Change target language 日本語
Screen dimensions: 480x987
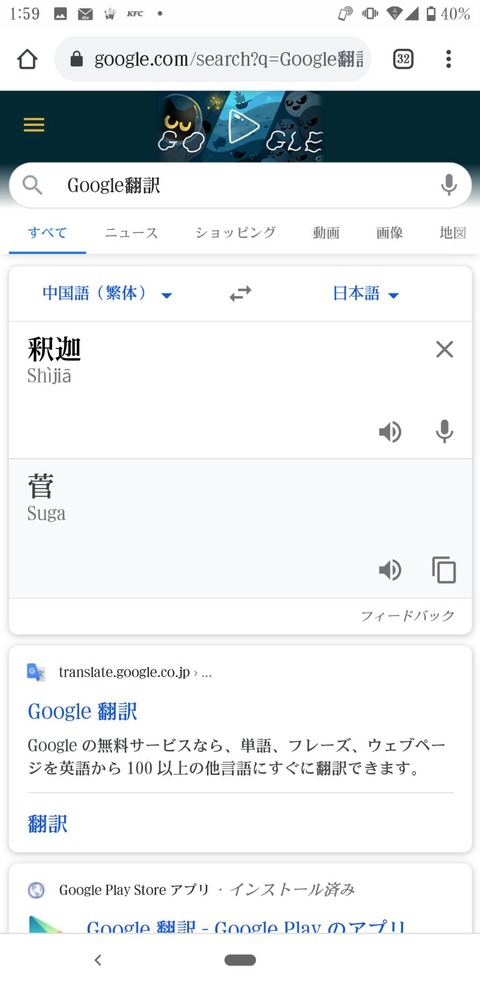[x=366, y=294]
